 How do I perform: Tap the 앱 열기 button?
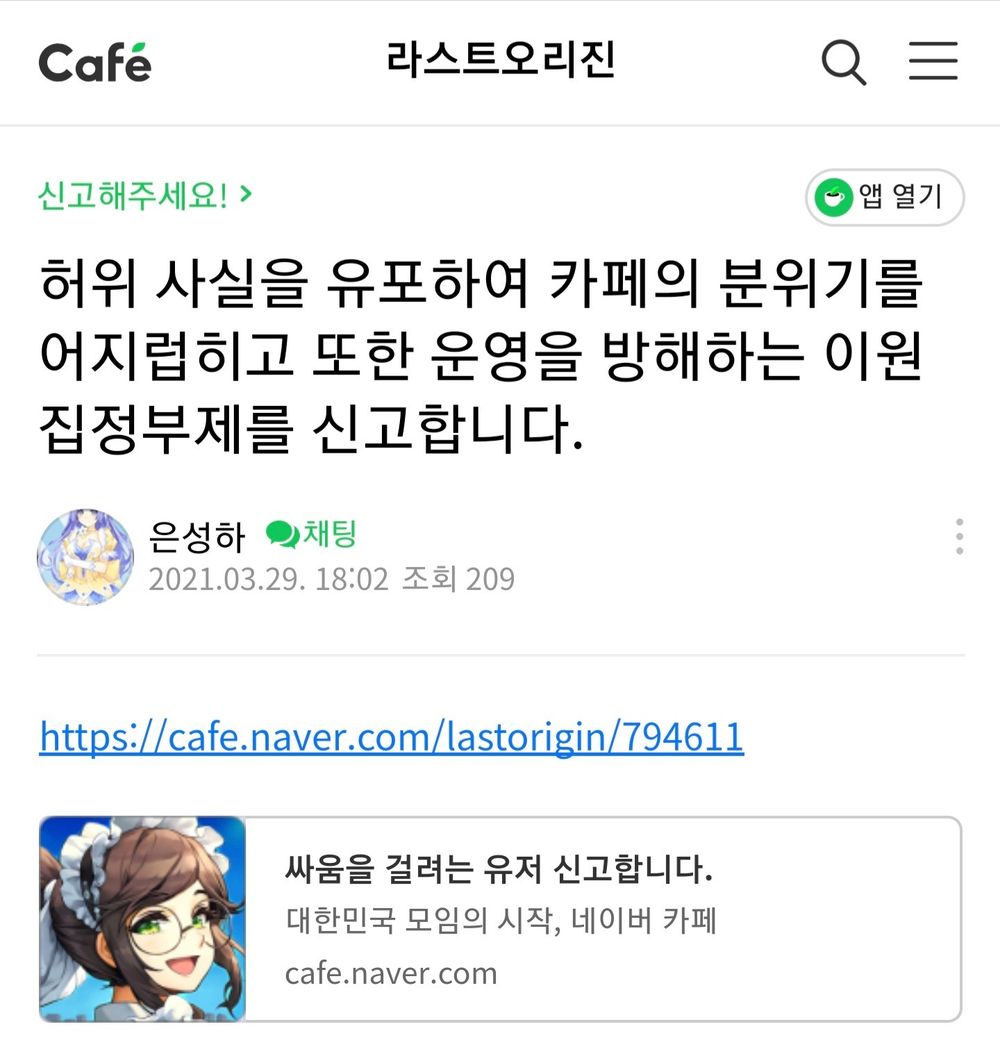coord(885,198)
